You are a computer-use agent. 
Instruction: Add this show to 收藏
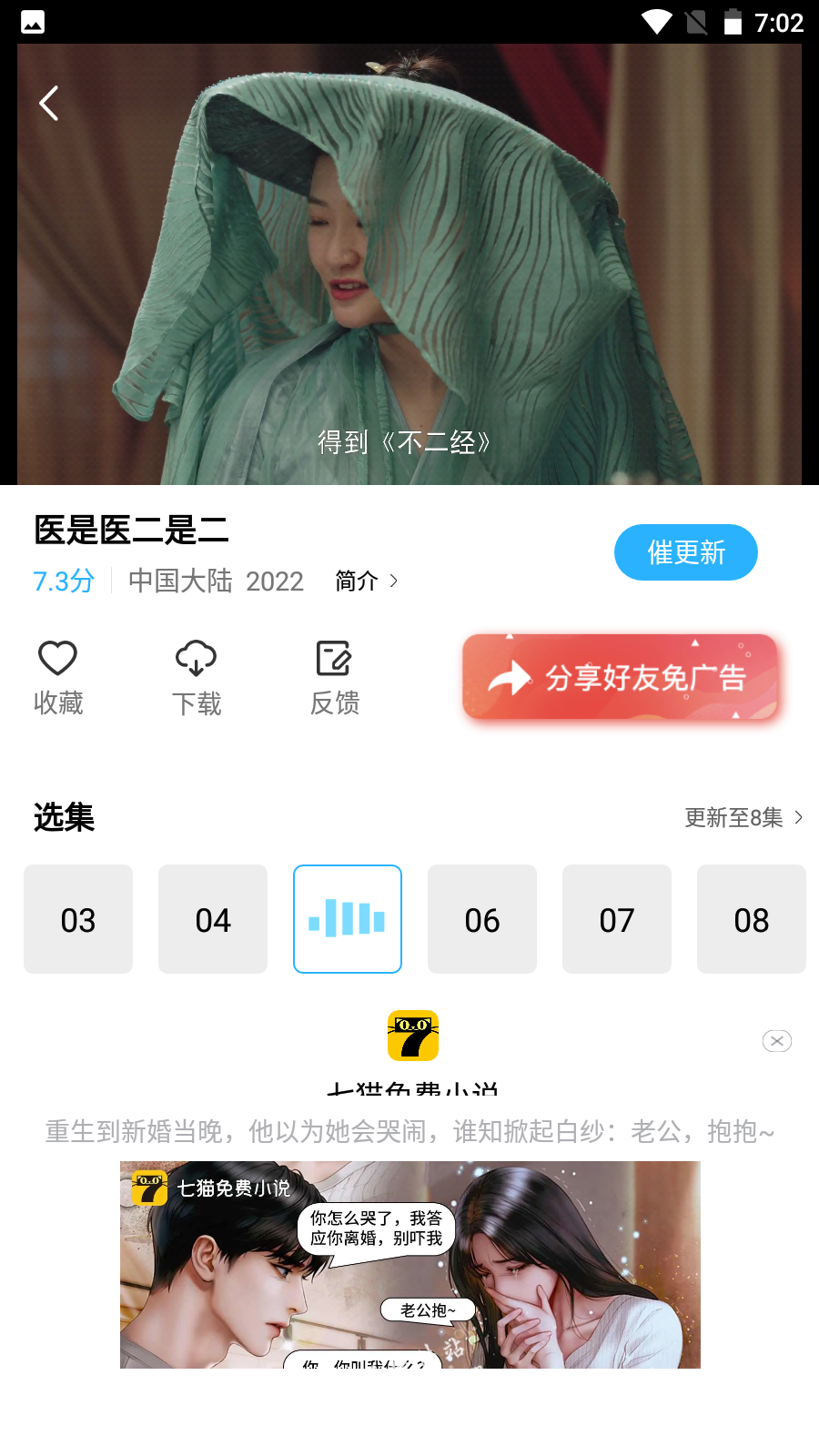point(58,678)
